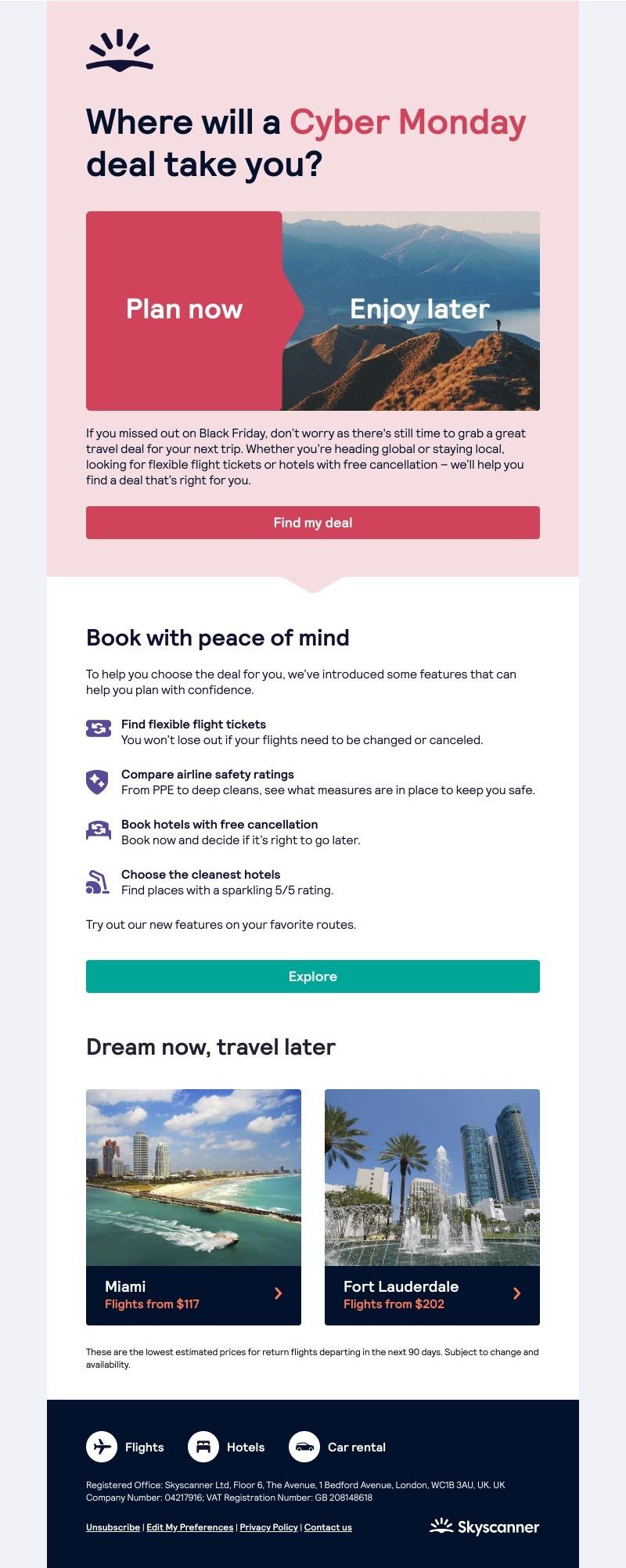Screen dimensions: 626x1568
Task: Tap the Find my deal button
Action: [x=313, y=523]
